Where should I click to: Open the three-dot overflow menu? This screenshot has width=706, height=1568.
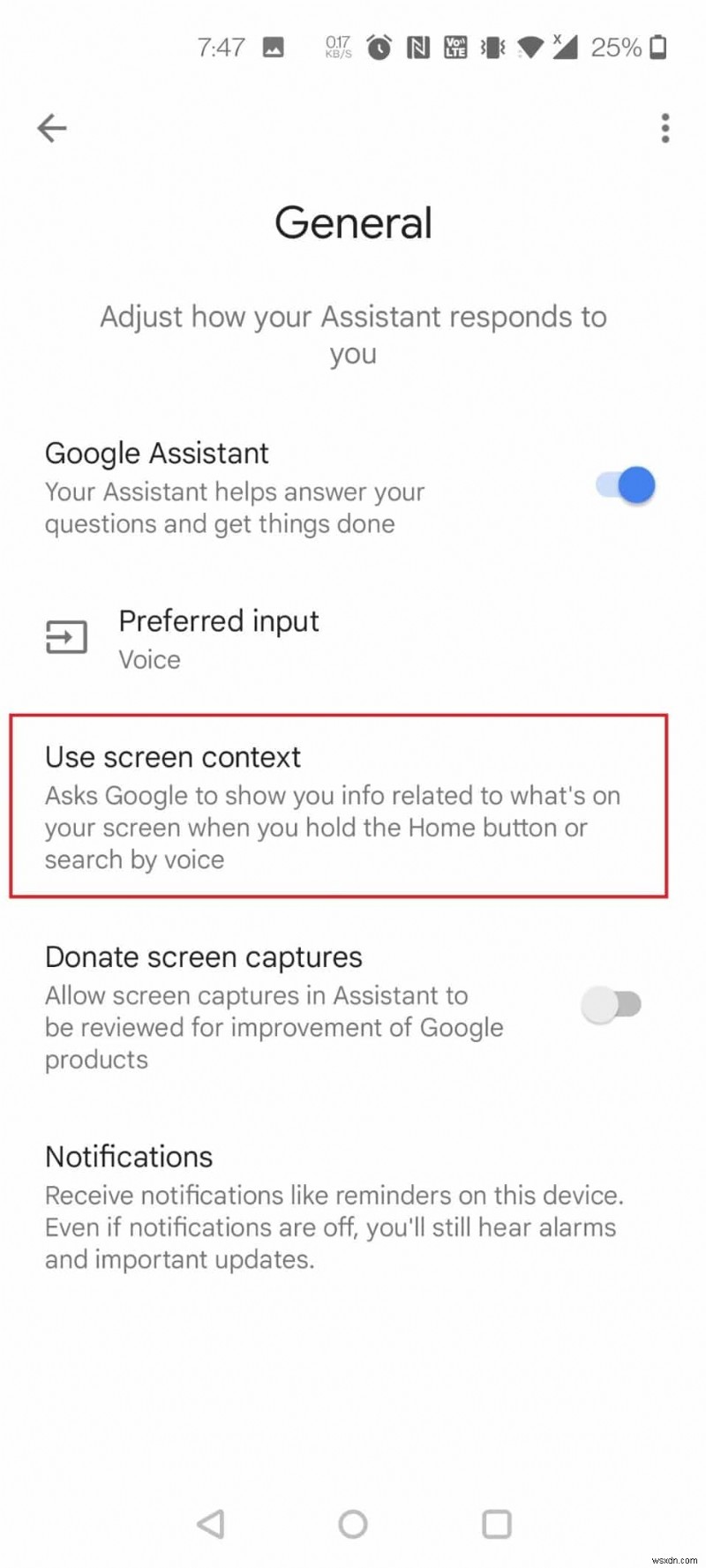tap(665, 128)
